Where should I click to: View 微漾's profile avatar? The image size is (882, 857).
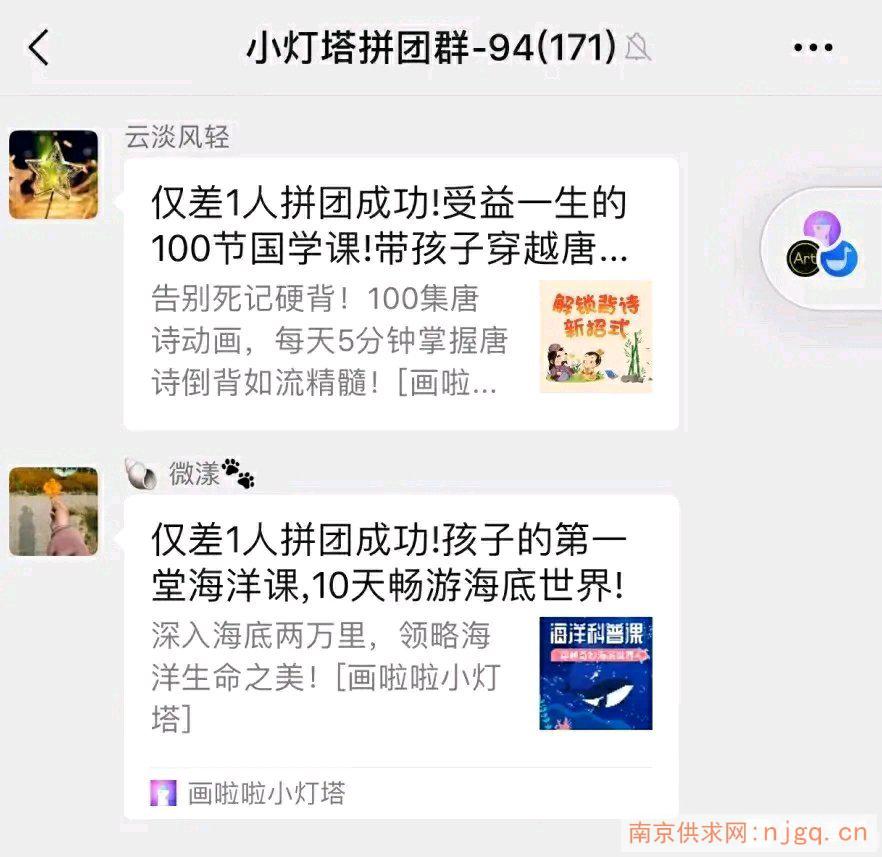coord(54,511)
